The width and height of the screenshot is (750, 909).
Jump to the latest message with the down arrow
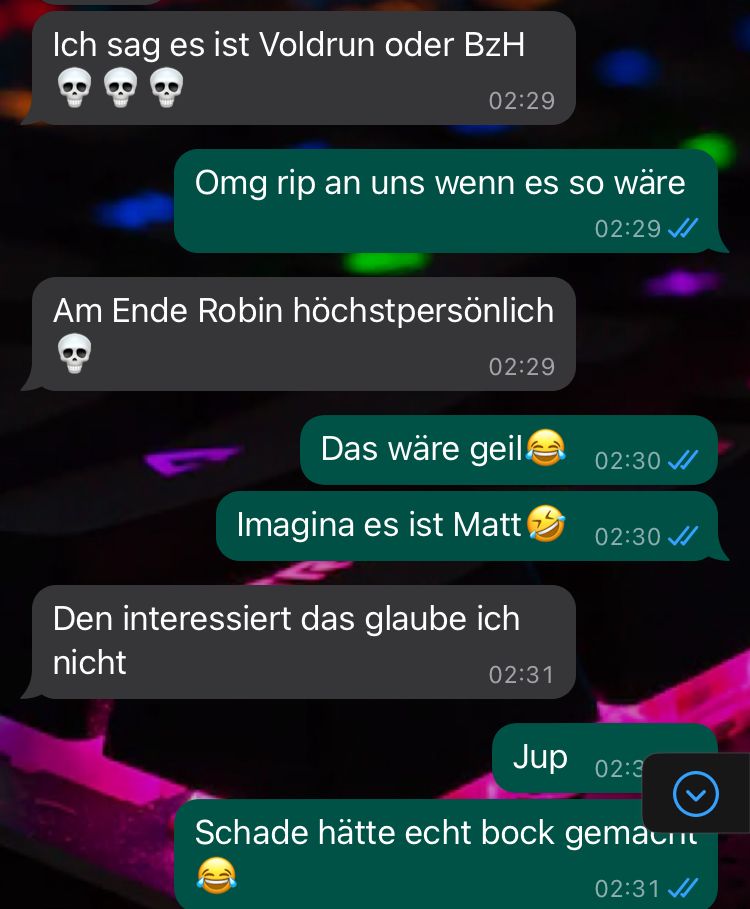click(x=696, y=794)
